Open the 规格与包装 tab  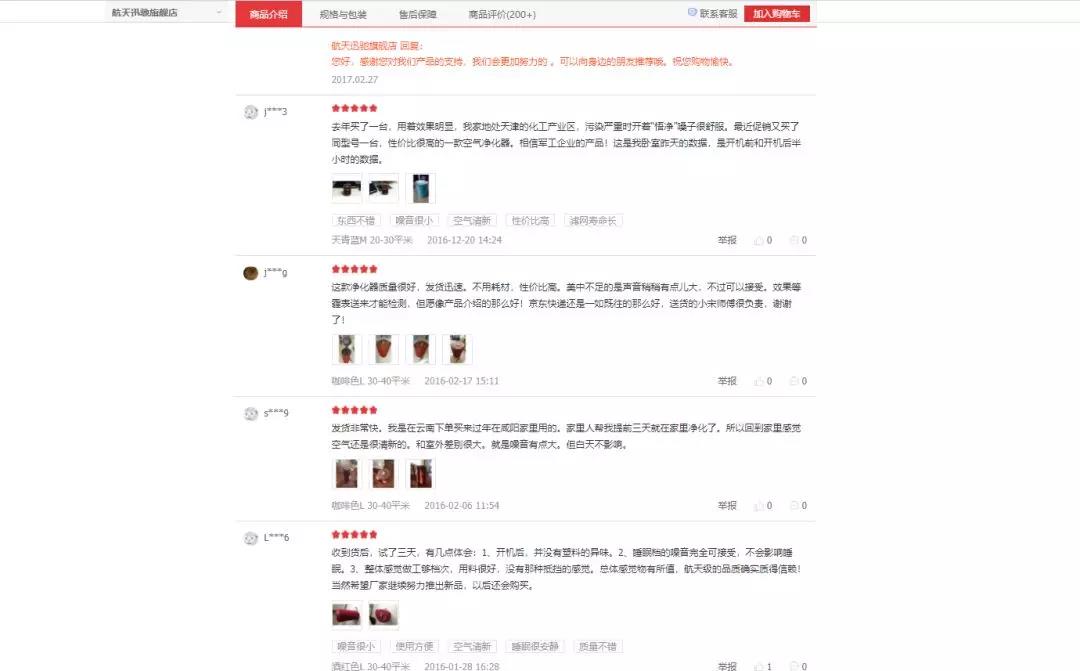[x=343, y=14]
